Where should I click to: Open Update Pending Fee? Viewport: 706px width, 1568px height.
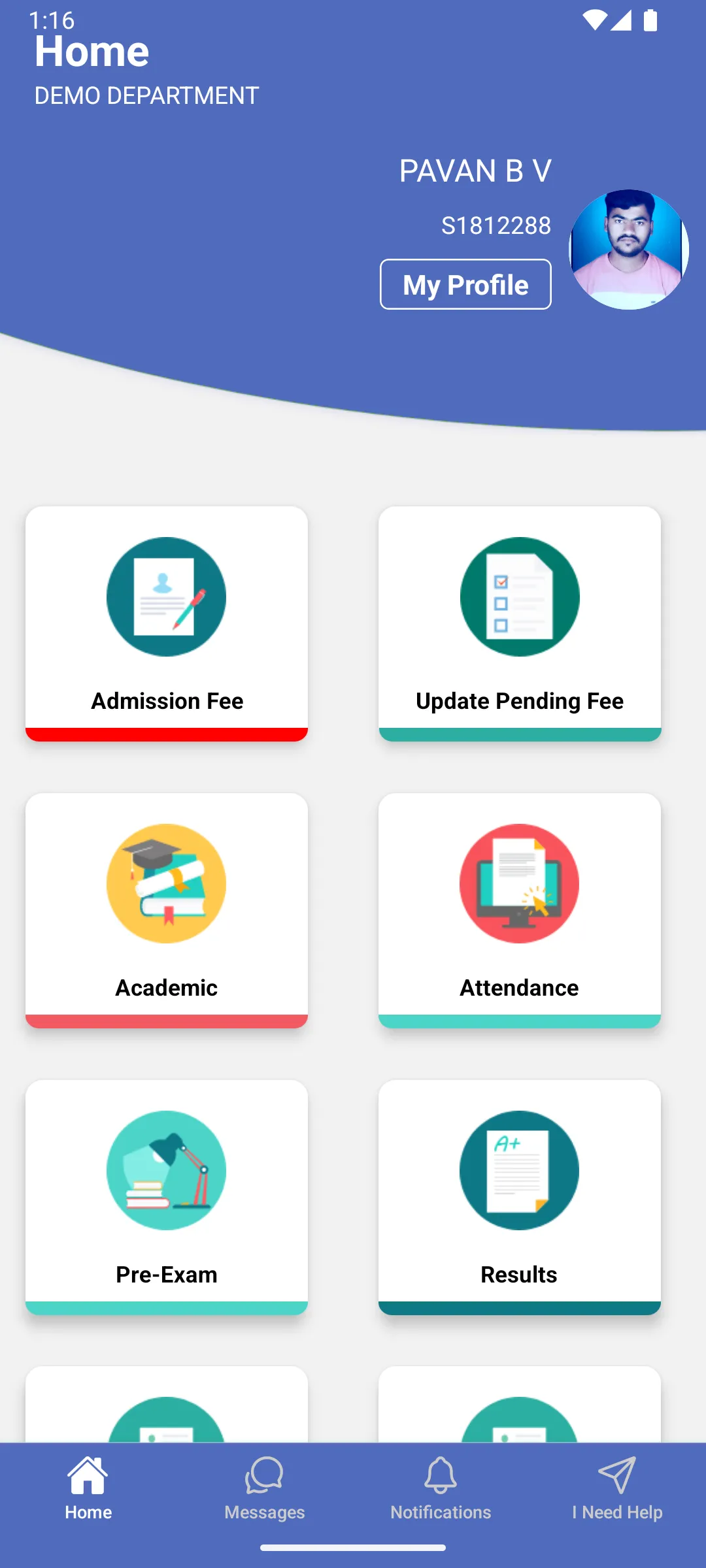tap(520, 623)
